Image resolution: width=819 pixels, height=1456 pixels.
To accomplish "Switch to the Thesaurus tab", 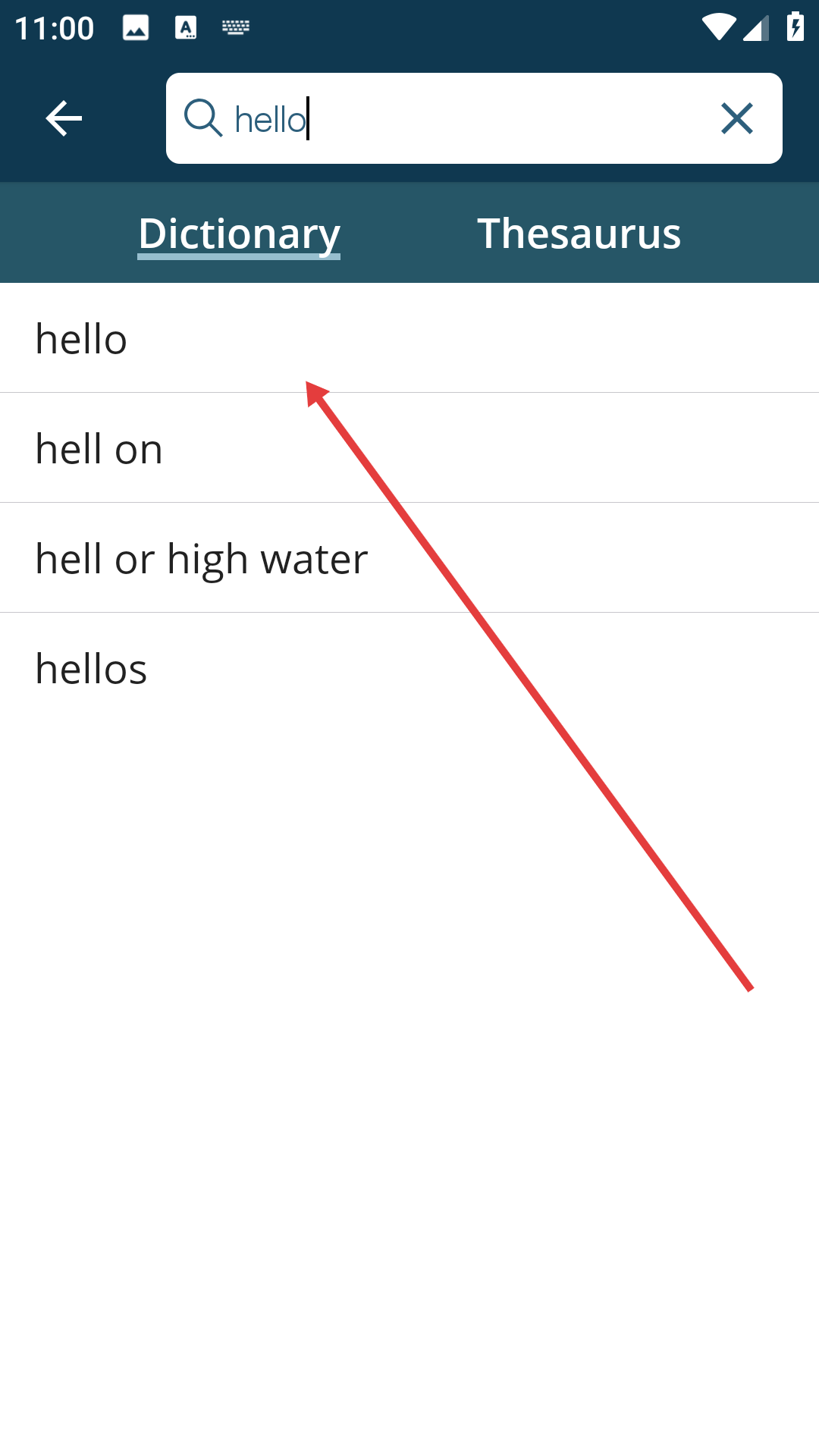I will (x=579, y=234).
